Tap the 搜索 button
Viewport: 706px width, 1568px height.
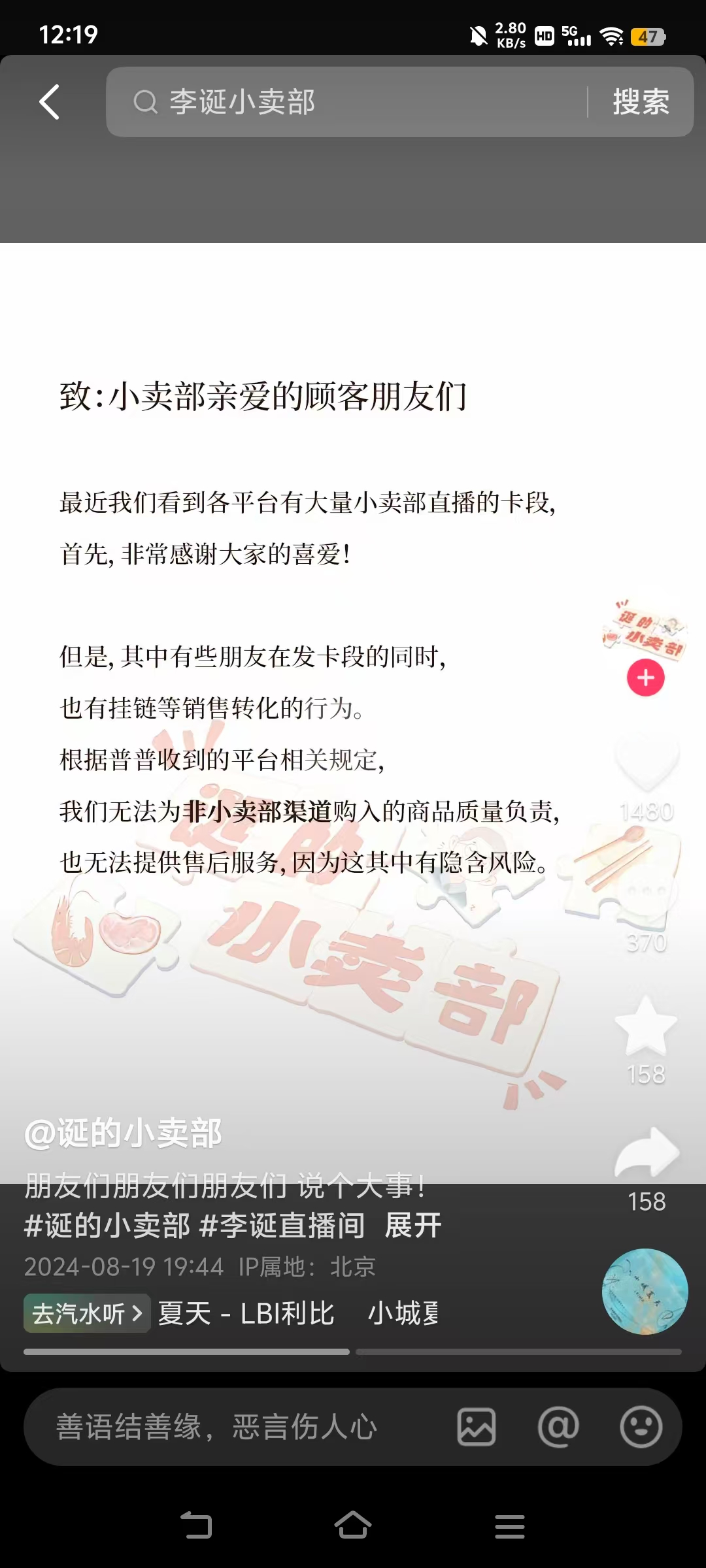coord(641,103)
